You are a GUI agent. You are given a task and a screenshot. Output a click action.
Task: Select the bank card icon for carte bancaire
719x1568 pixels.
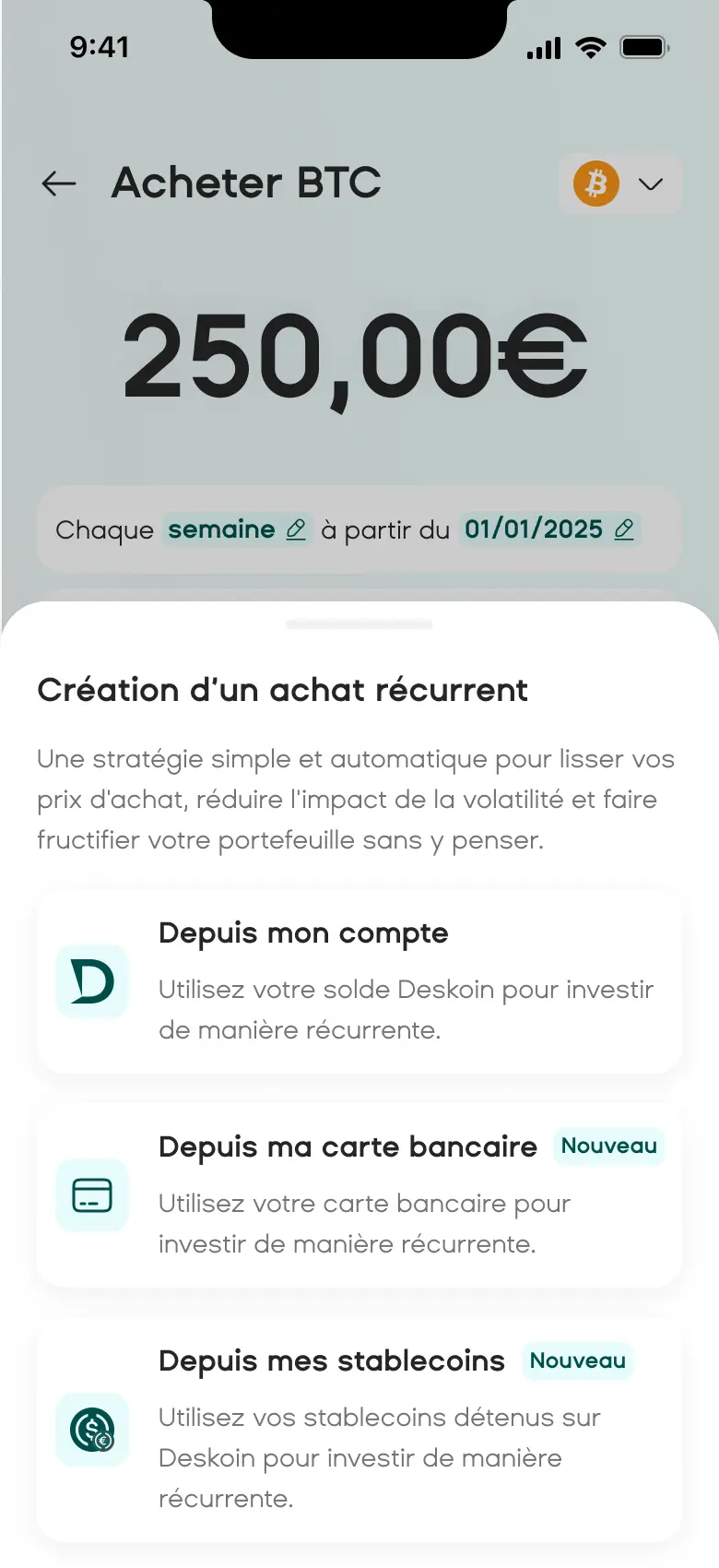91,1195
